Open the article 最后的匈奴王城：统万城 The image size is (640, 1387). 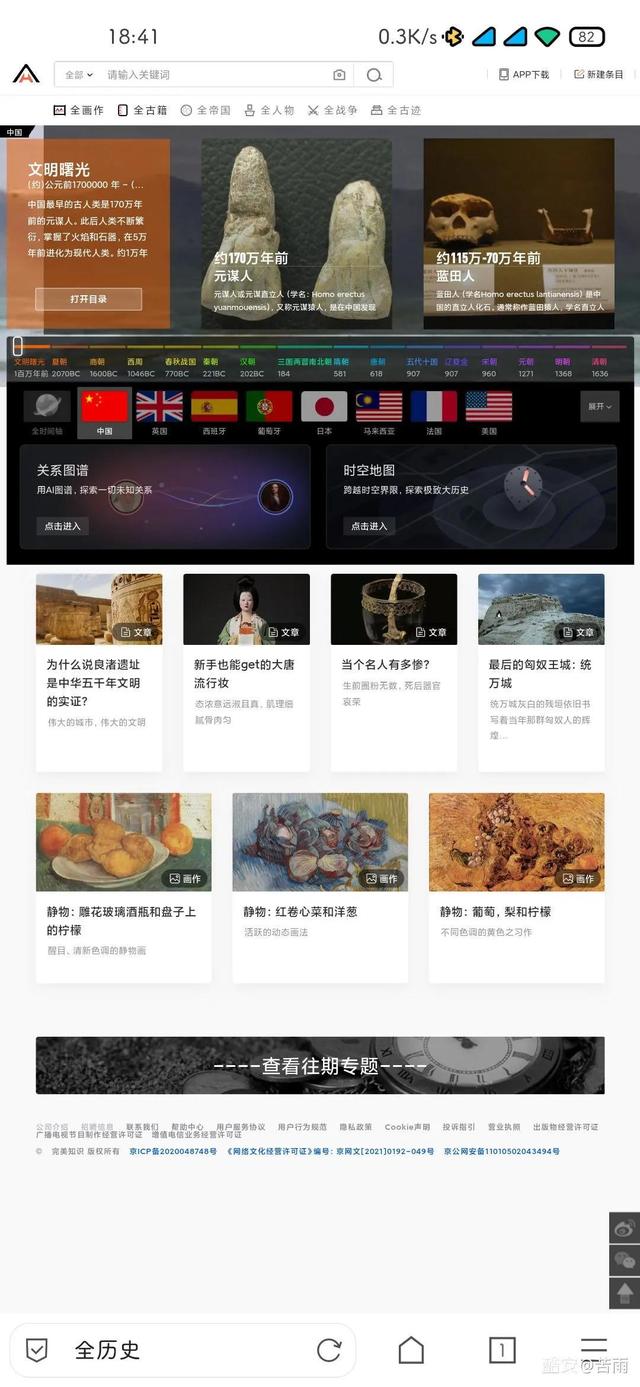pyautogui.click(x=540, y=673)
